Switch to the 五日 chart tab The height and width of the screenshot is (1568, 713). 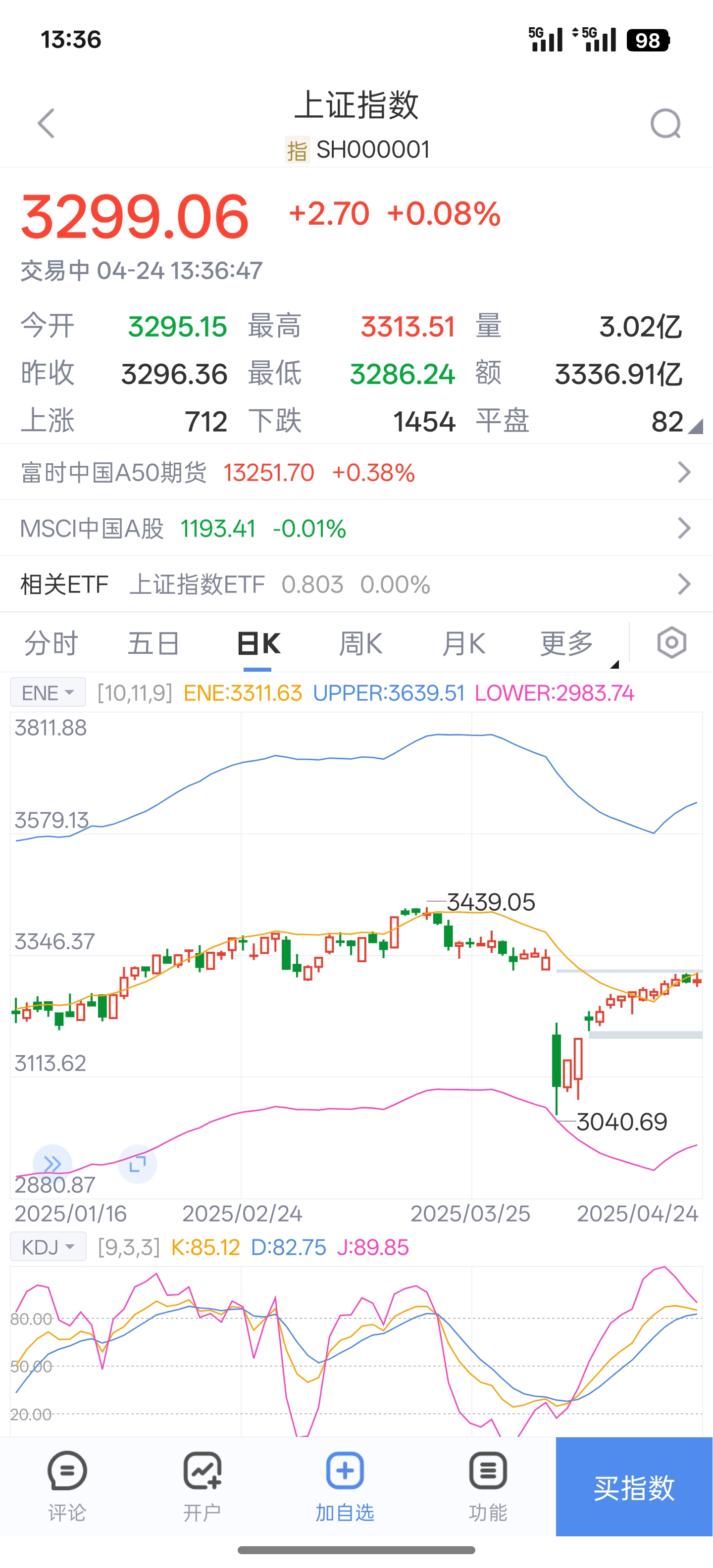[x=153, y=643]
